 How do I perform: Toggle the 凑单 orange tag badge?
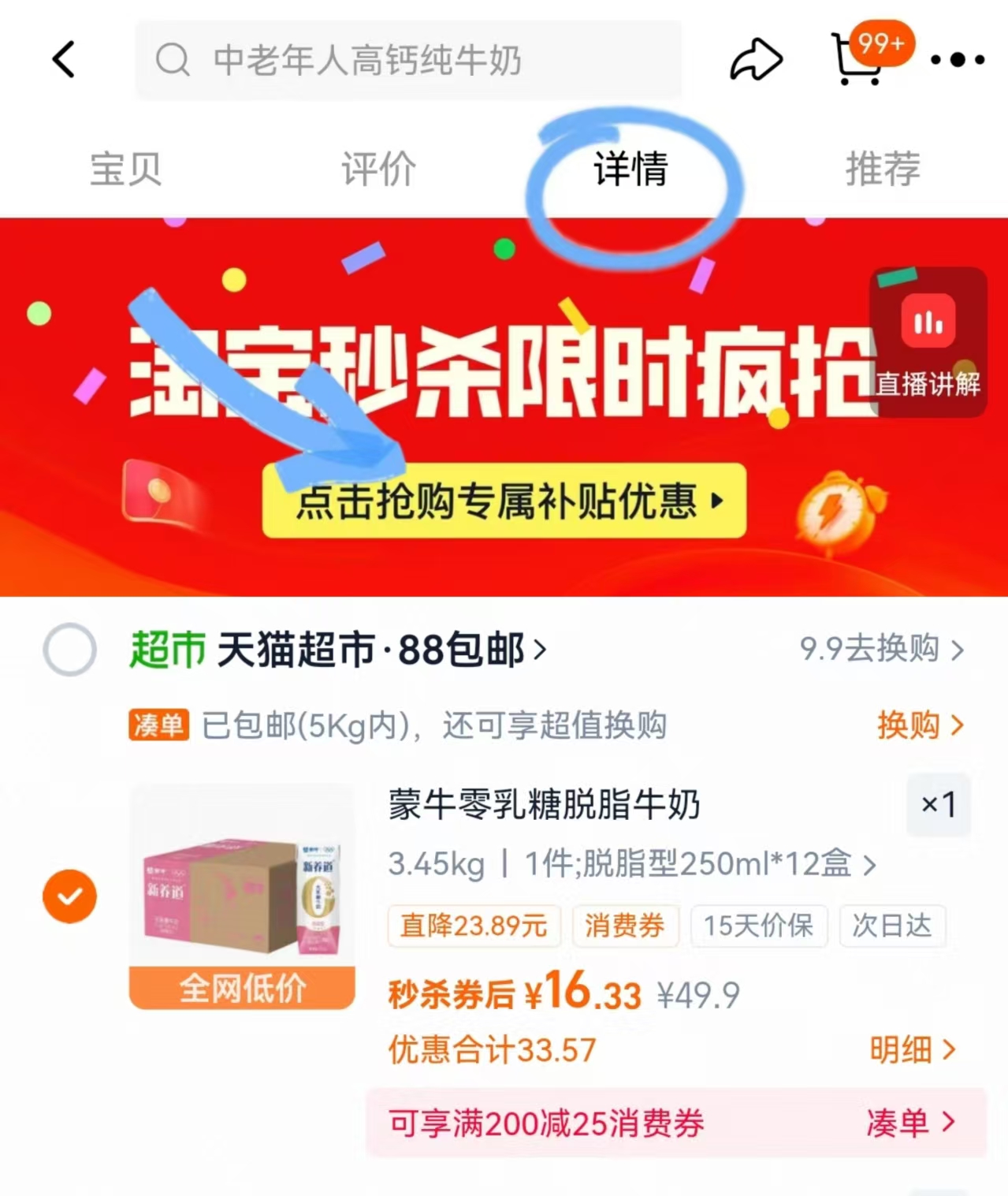click(x=158, y=727)
